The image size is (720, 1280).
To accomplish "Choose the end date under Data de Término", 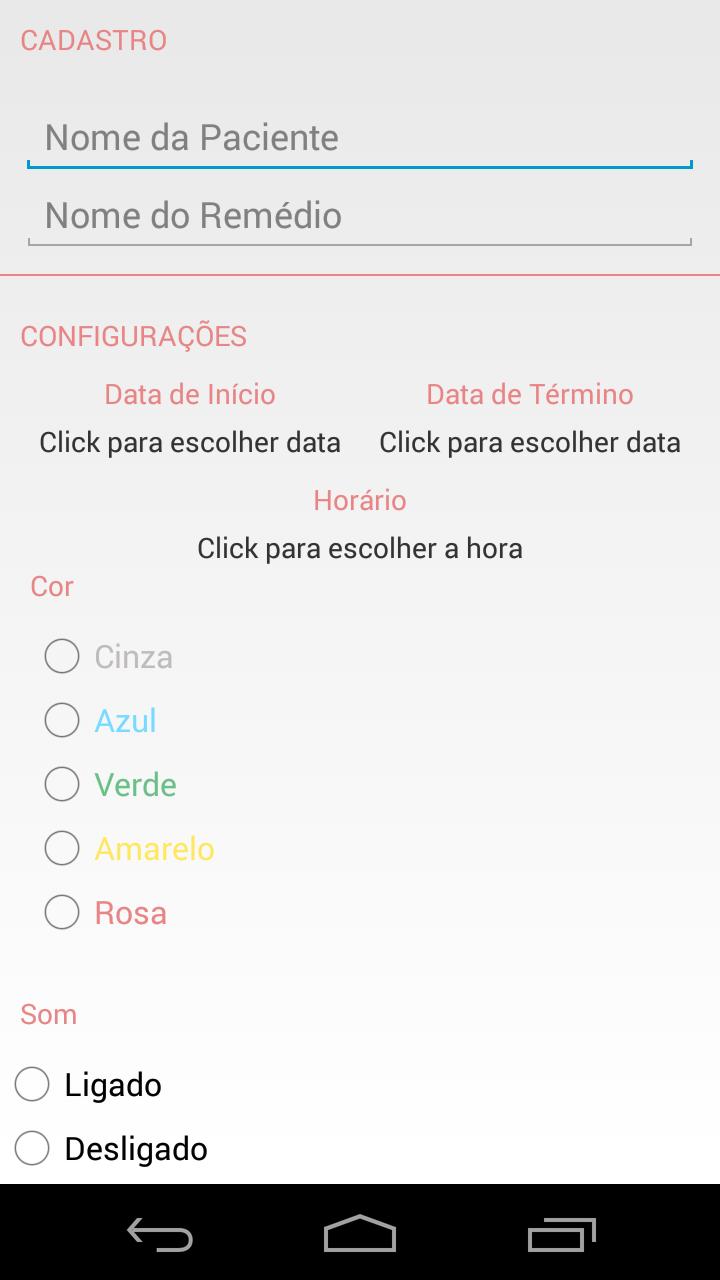I will tap(530, 442).
